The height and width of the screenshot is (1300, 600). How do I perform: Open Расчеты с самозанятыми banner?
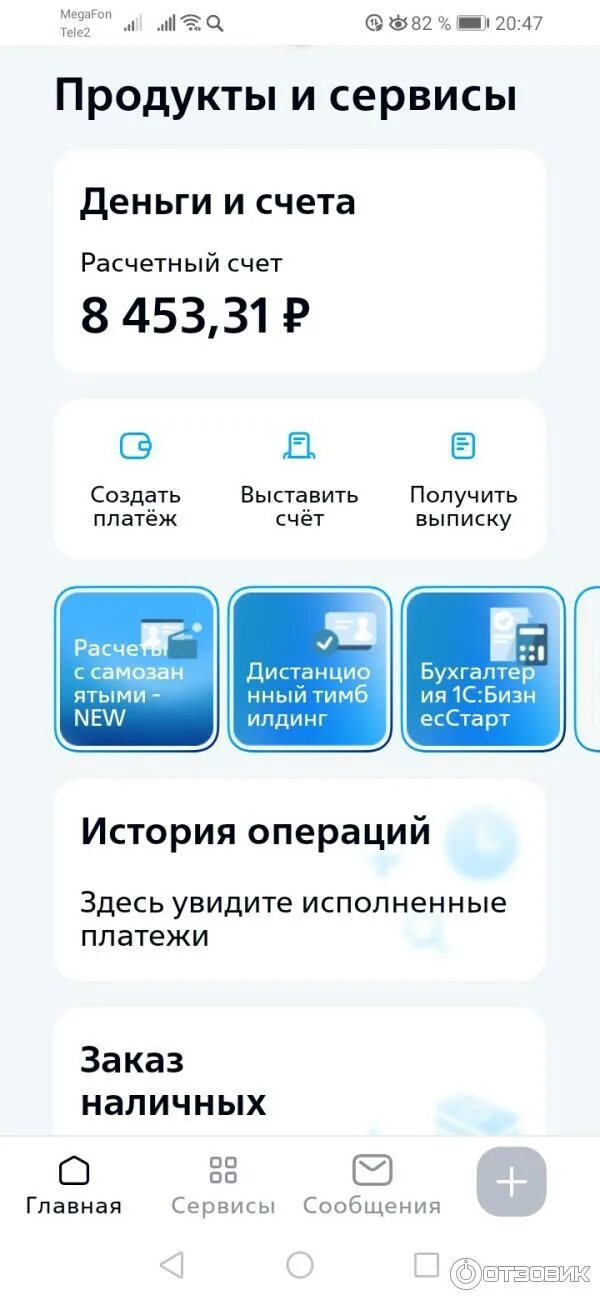coord(136,668)
